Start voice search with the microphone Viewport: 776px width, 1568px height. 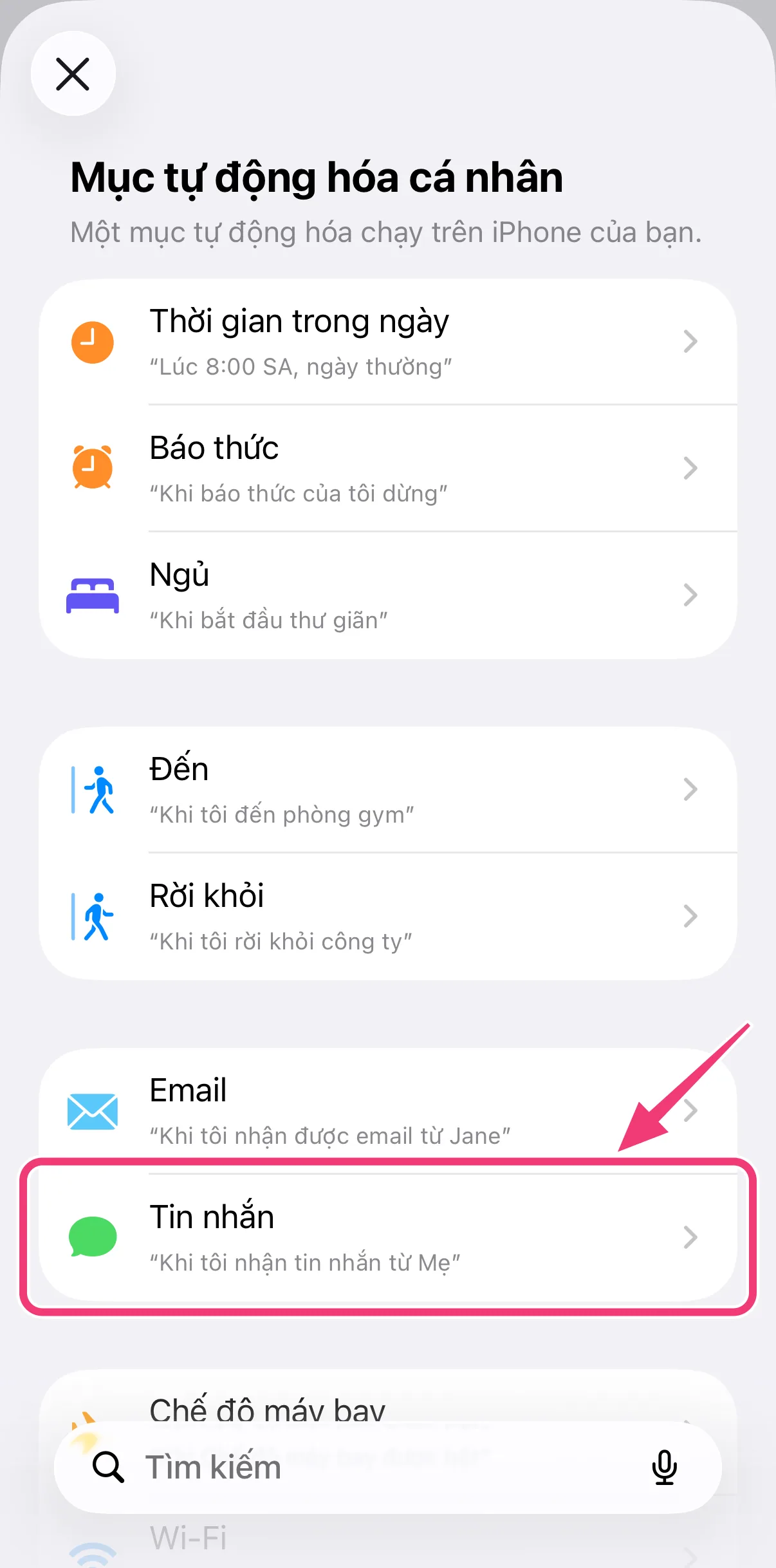point(664,1467)
